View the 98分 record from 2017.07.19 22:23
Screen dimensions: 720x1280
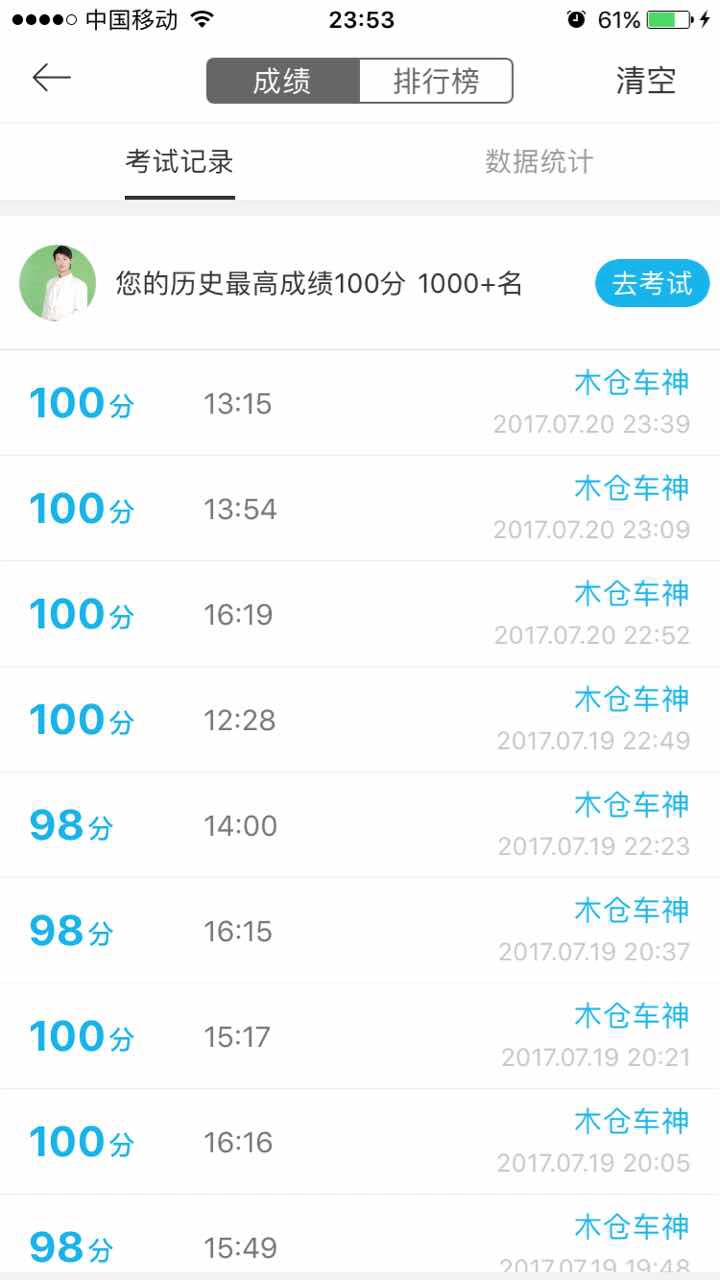click(360, 825)
